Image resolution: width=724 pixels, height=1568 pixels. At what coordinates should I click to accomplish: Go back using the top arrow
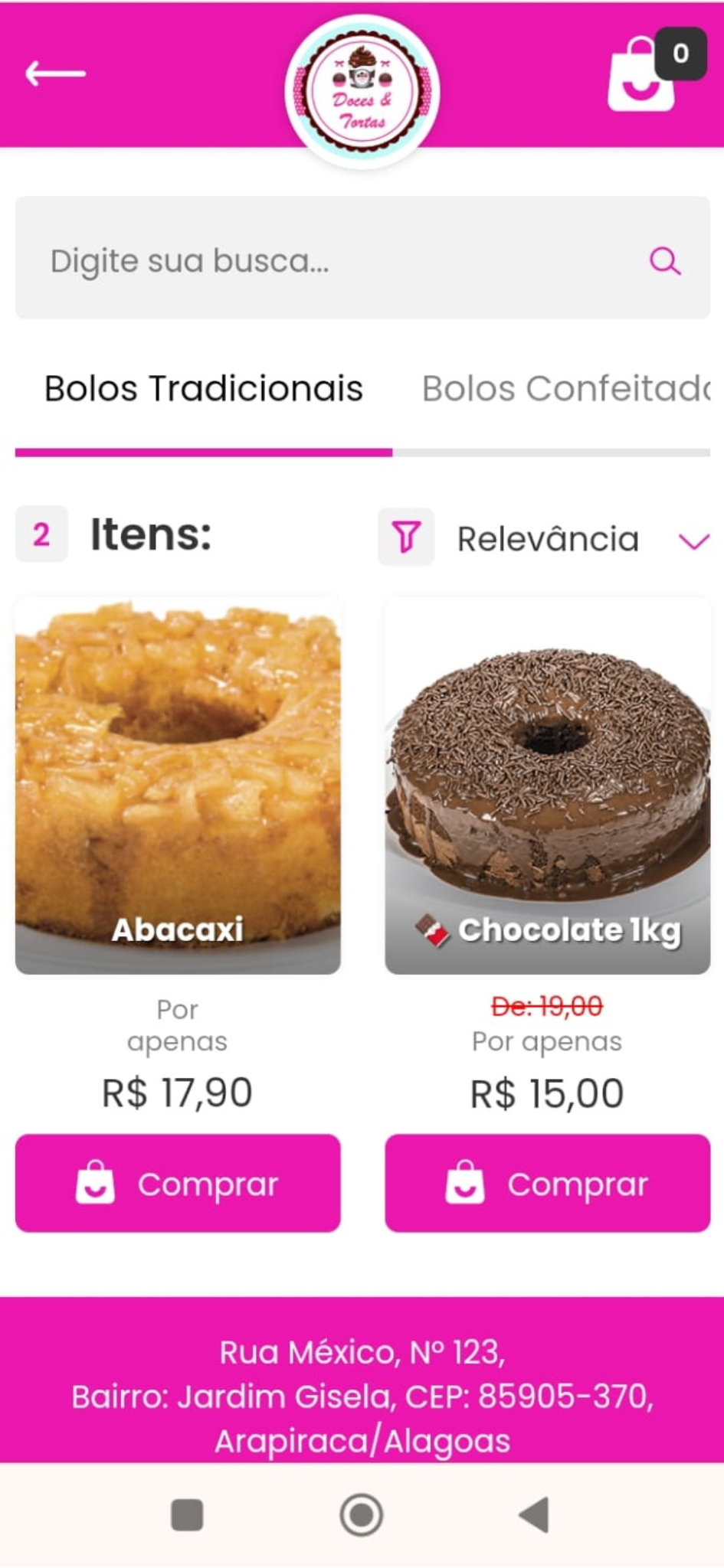click(55, 73)
